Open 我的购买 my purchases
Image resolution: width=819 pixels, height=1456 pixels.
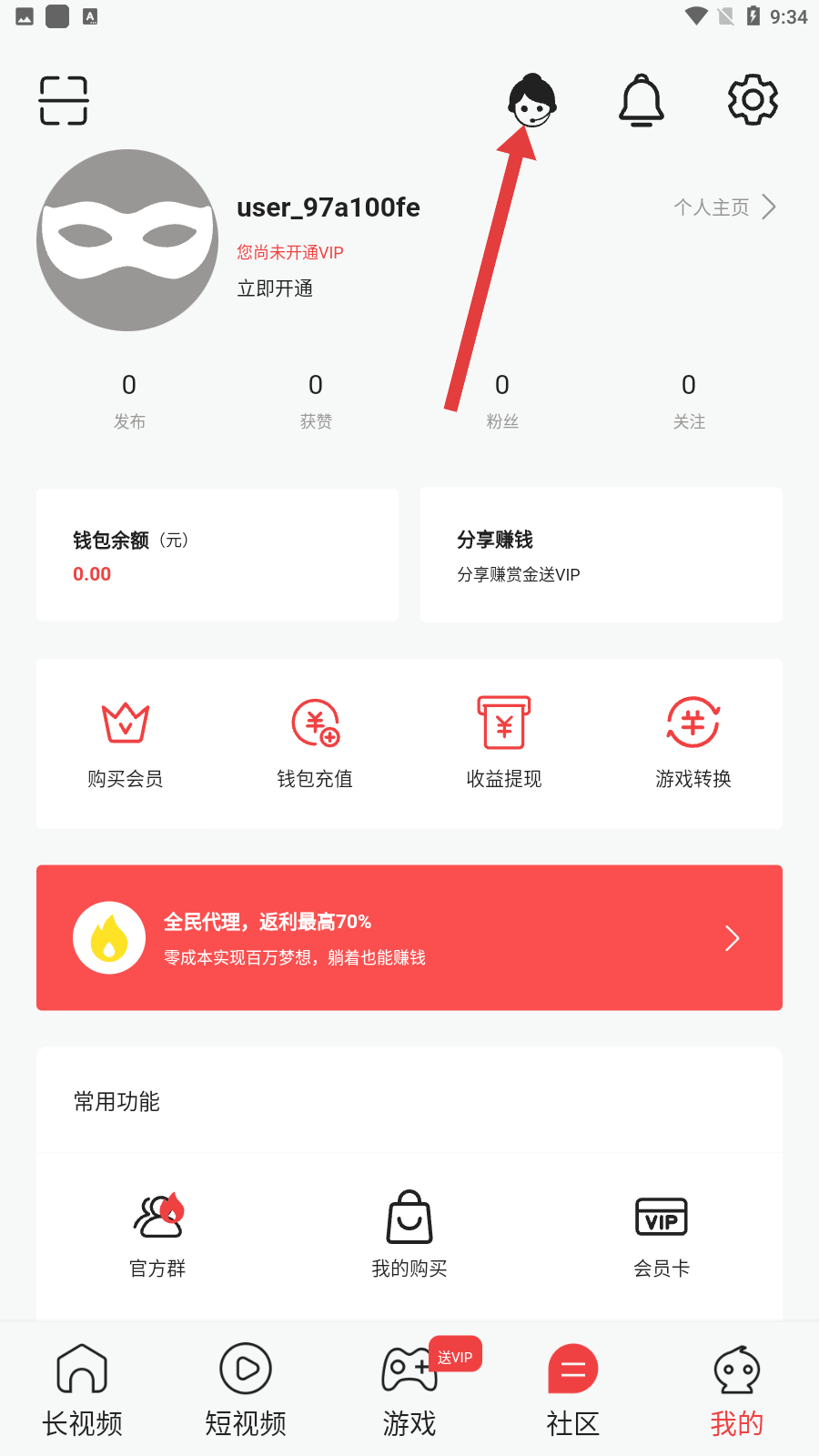(x=408, y=1233)
